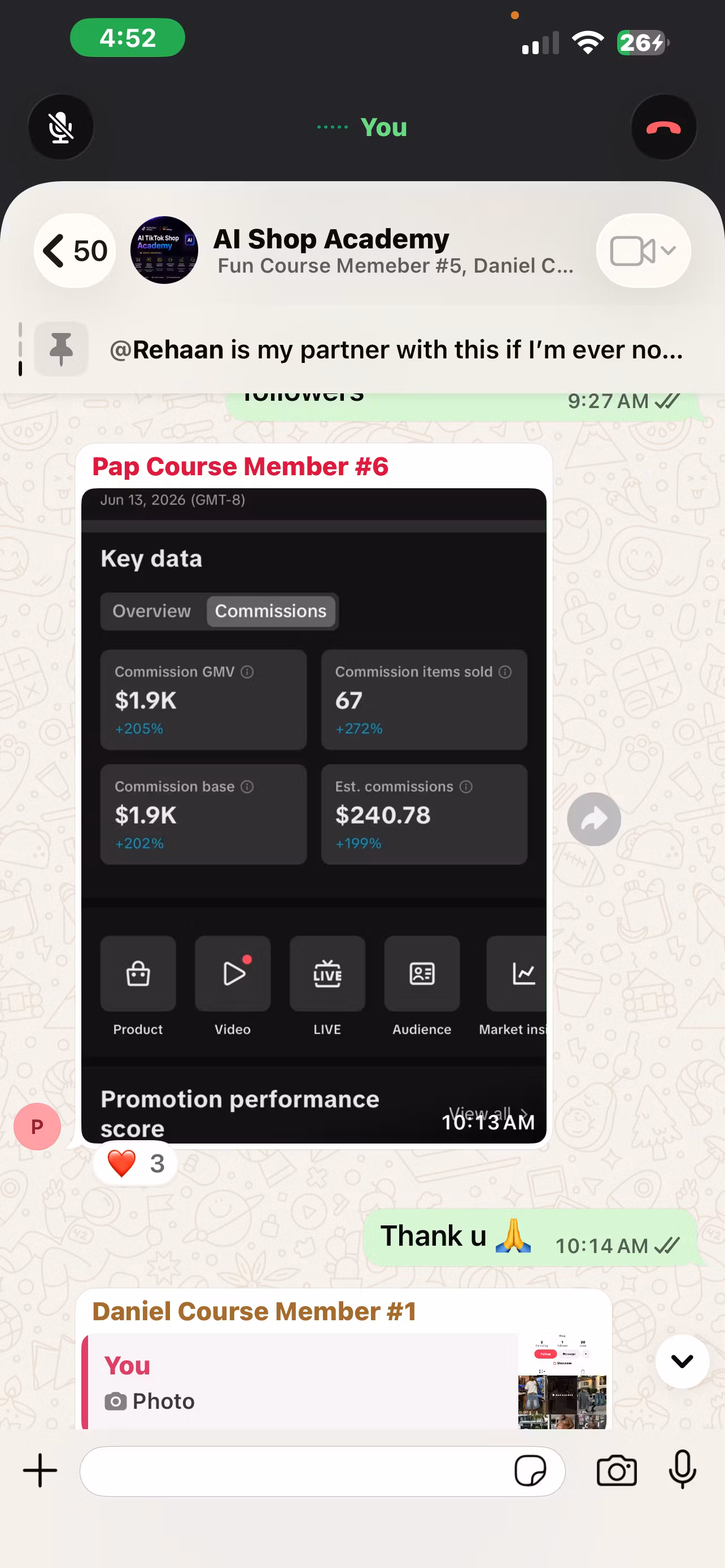The height and width of the screenshot is (1568, 725).
Task: Open Pap's Key data screenshot
Action: pyautogui.click(x=313, y=816)
